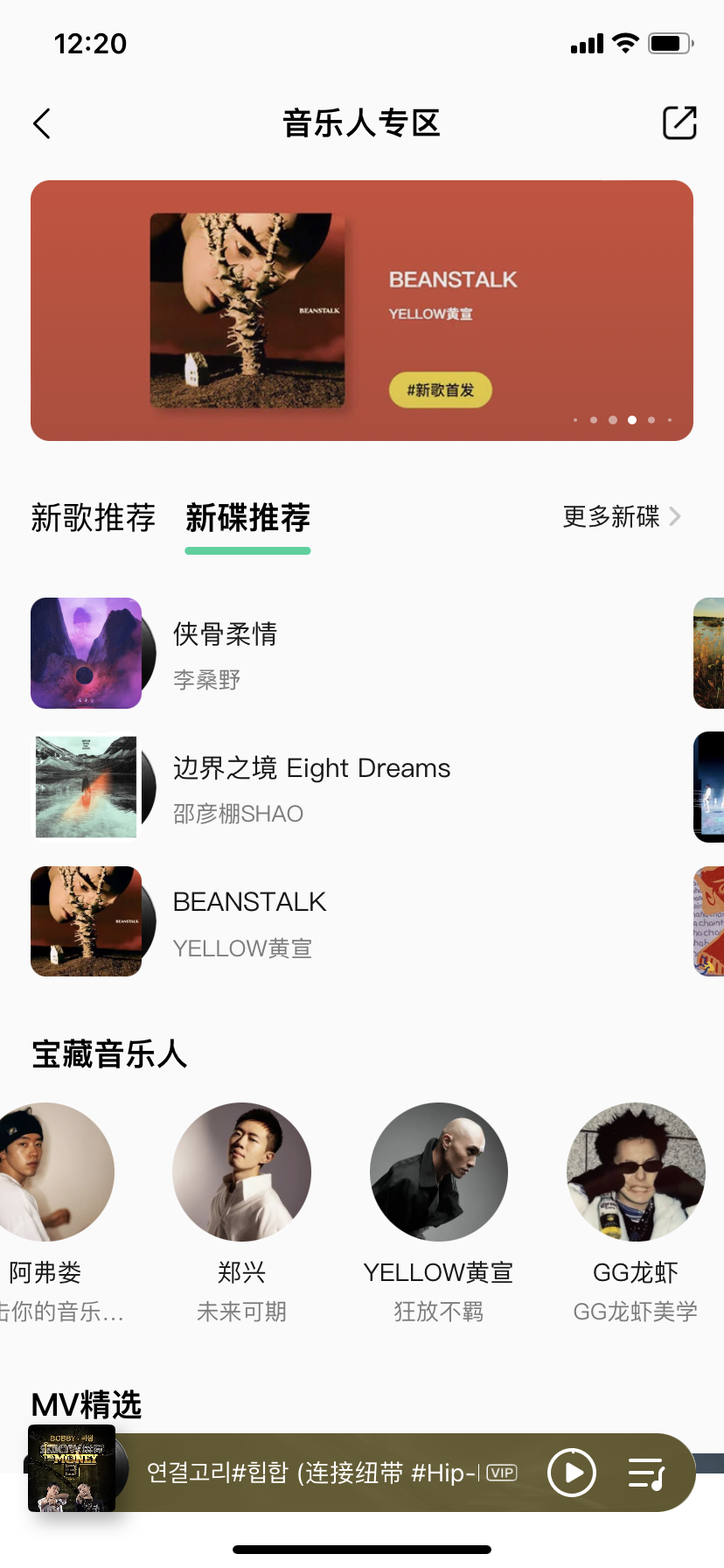724x1568 pixels.
Task: Select the 新碟推荐 tab
Action: (x=247, y=518)
